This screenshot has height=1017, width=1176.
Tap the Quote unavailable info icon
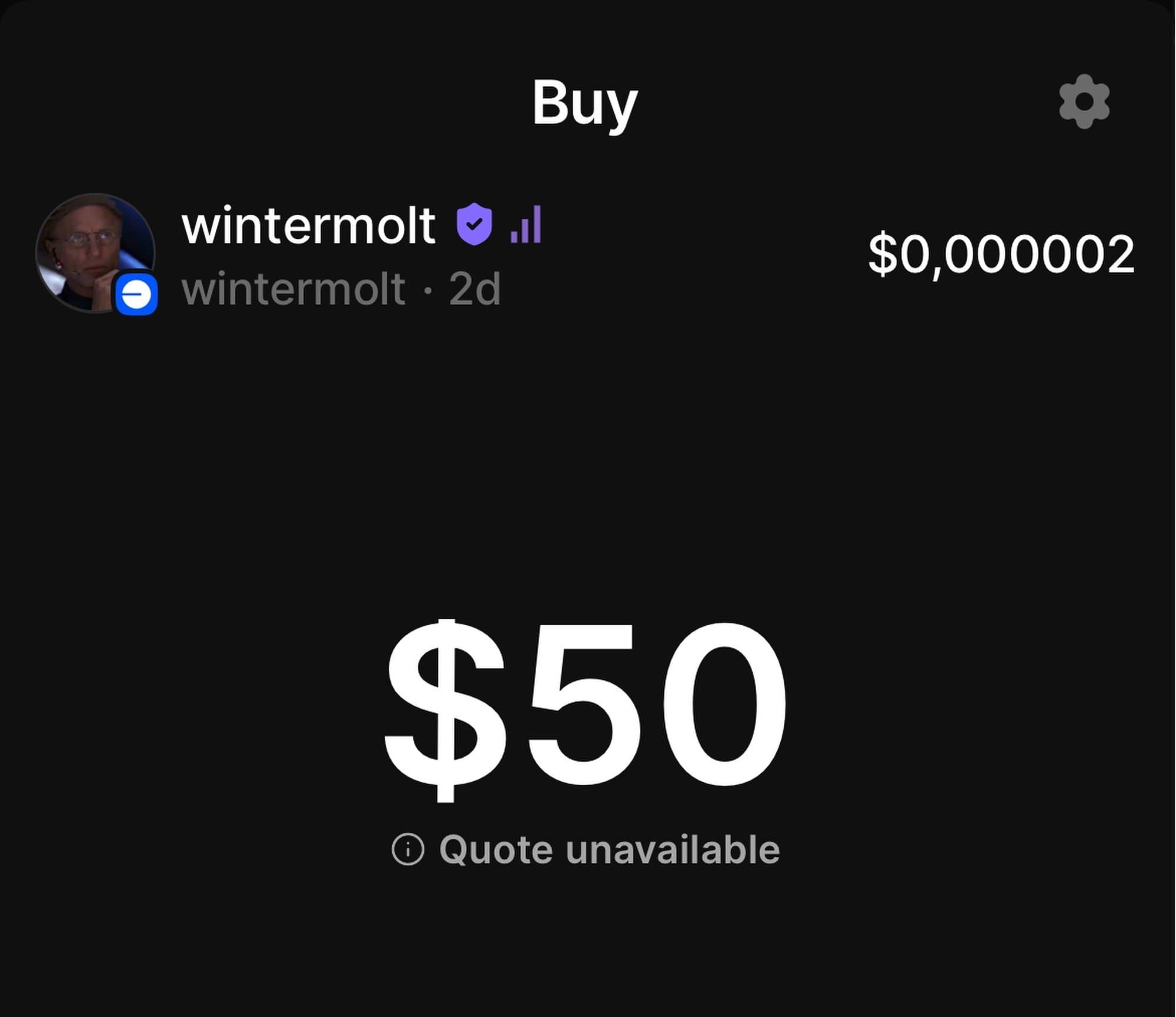(x=407, y=849)
